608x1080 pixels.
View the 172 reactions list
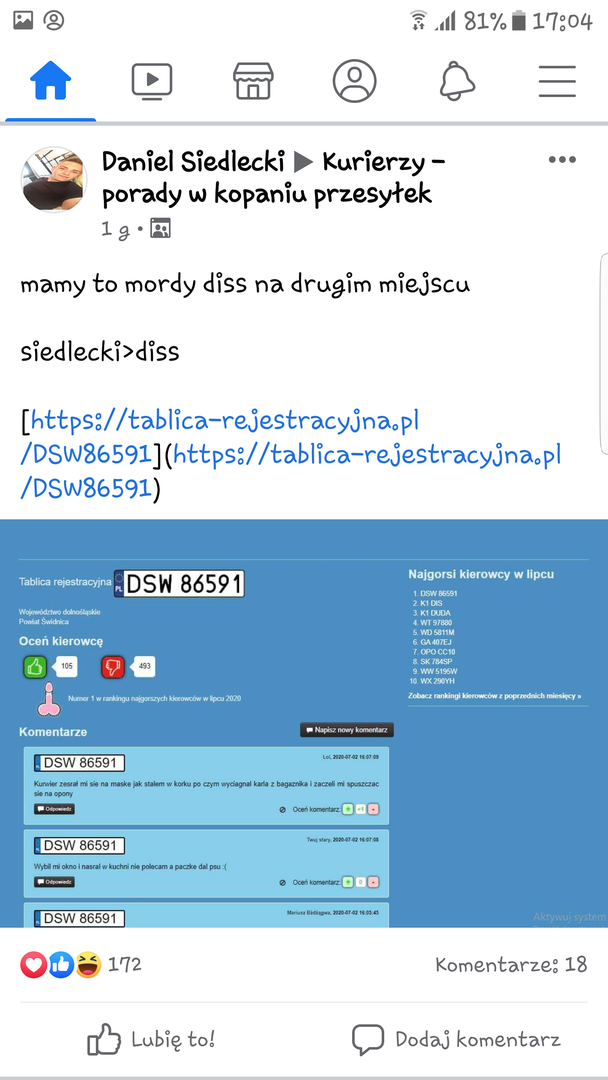pyautogui.click(x=81, y=965)
